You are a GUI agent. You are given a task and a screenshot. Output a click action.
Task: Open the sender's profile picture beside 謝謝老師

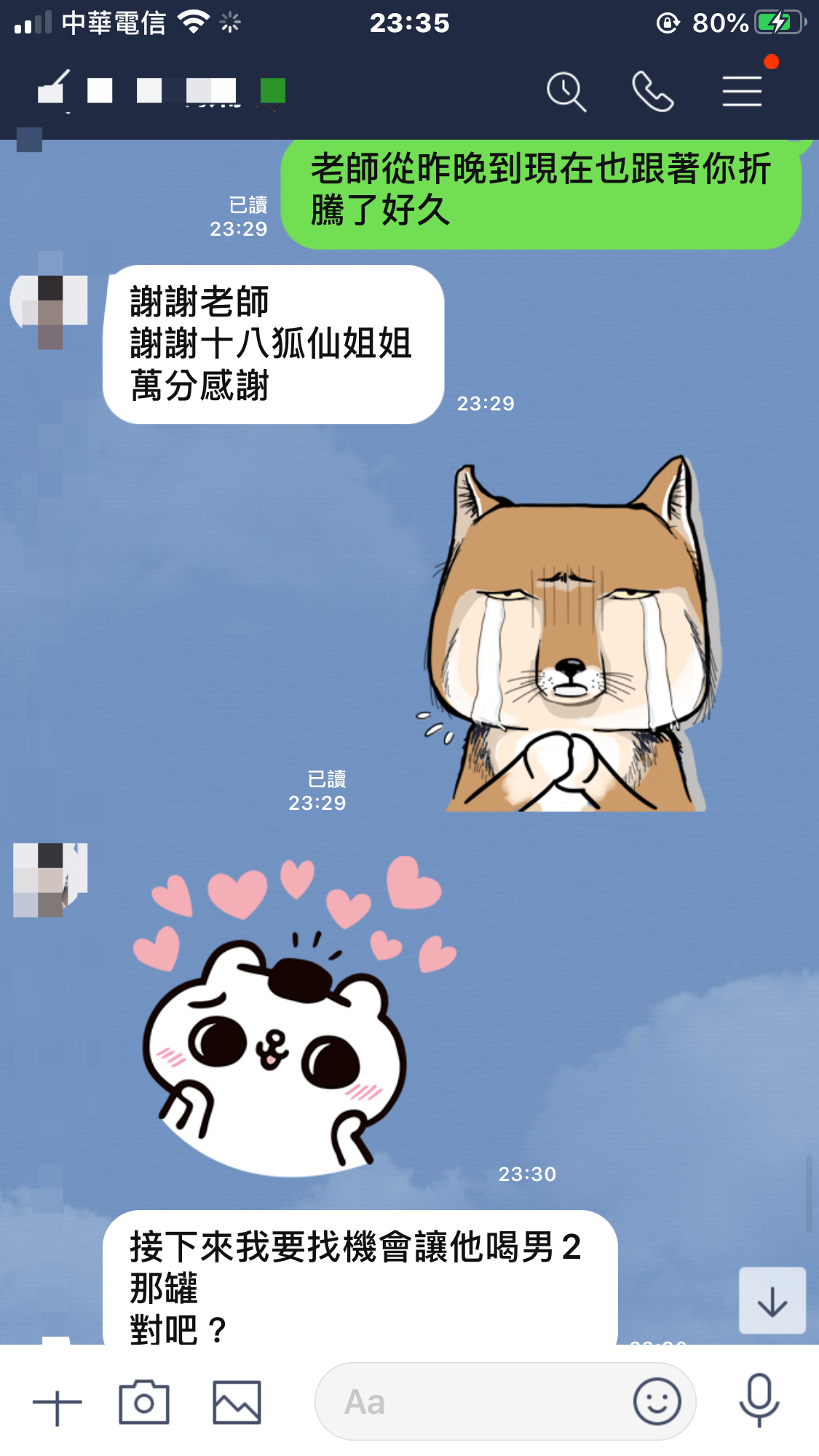point(50,301)
